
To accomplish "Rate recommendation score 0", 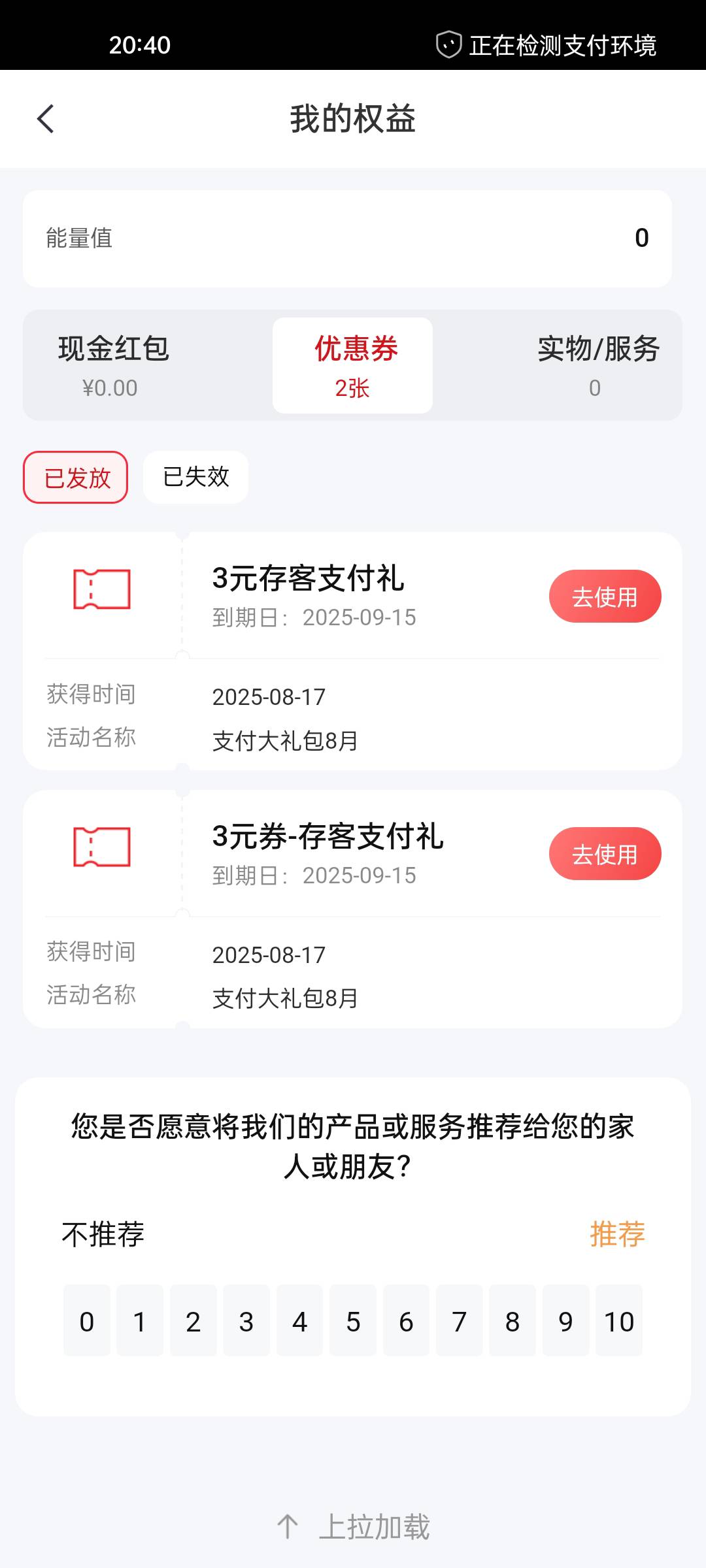I will click(x=87, y=1321).
